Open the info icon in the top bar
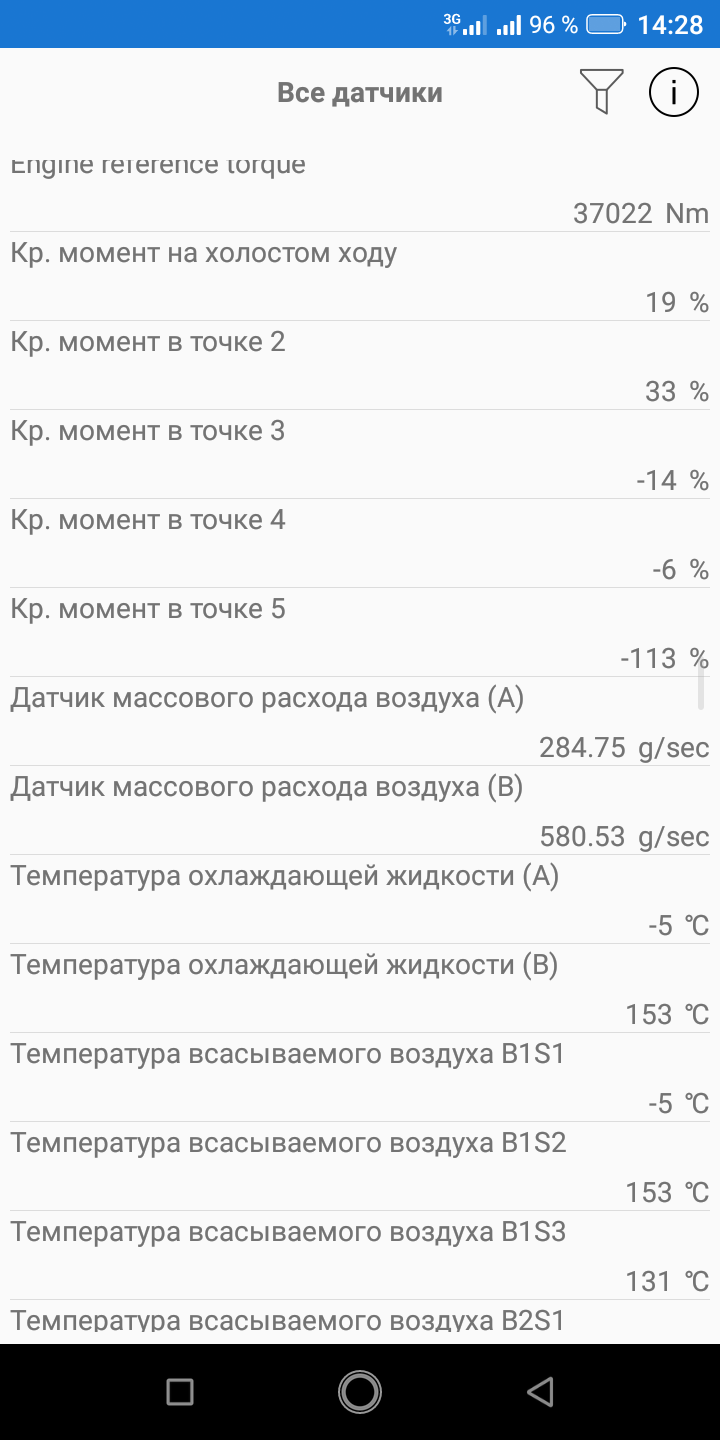This screenshot has width=720, height=1440. (674, 93)
